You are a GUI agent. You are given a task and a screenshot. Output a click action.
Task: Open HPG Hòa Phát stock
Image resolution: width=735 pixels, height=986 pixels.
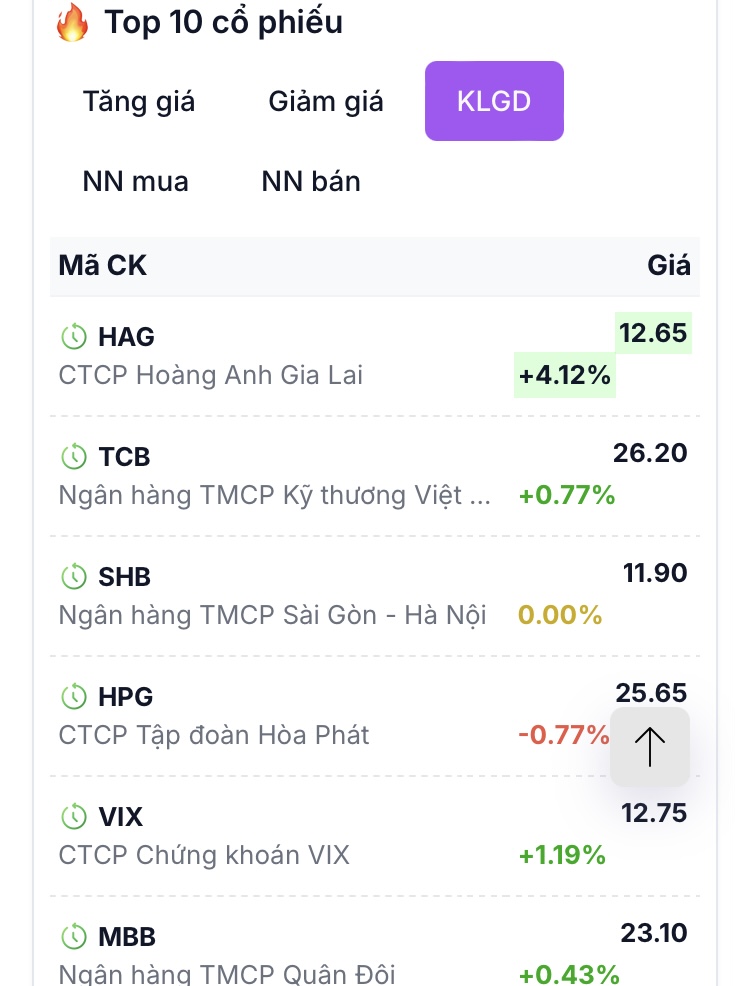(125, 697)
